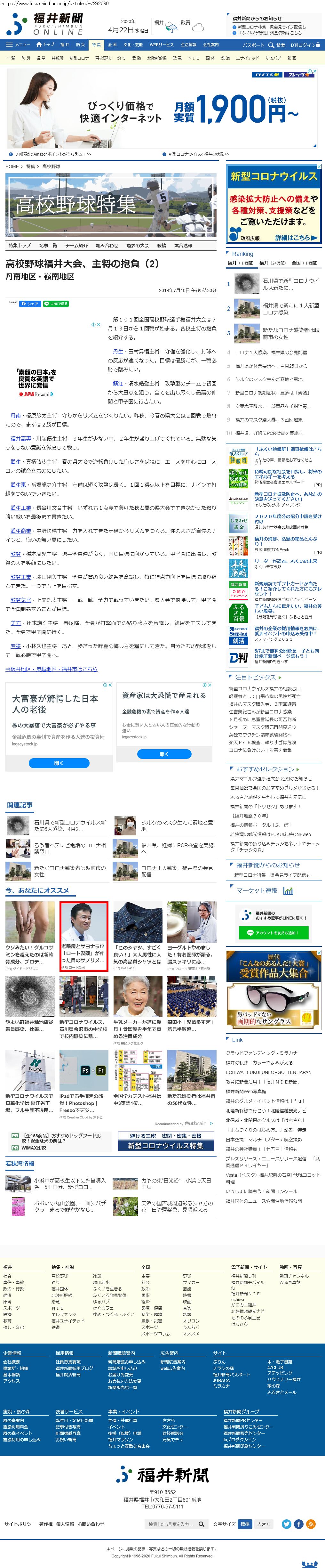Go to the トップ home tab

pos(46,45)
